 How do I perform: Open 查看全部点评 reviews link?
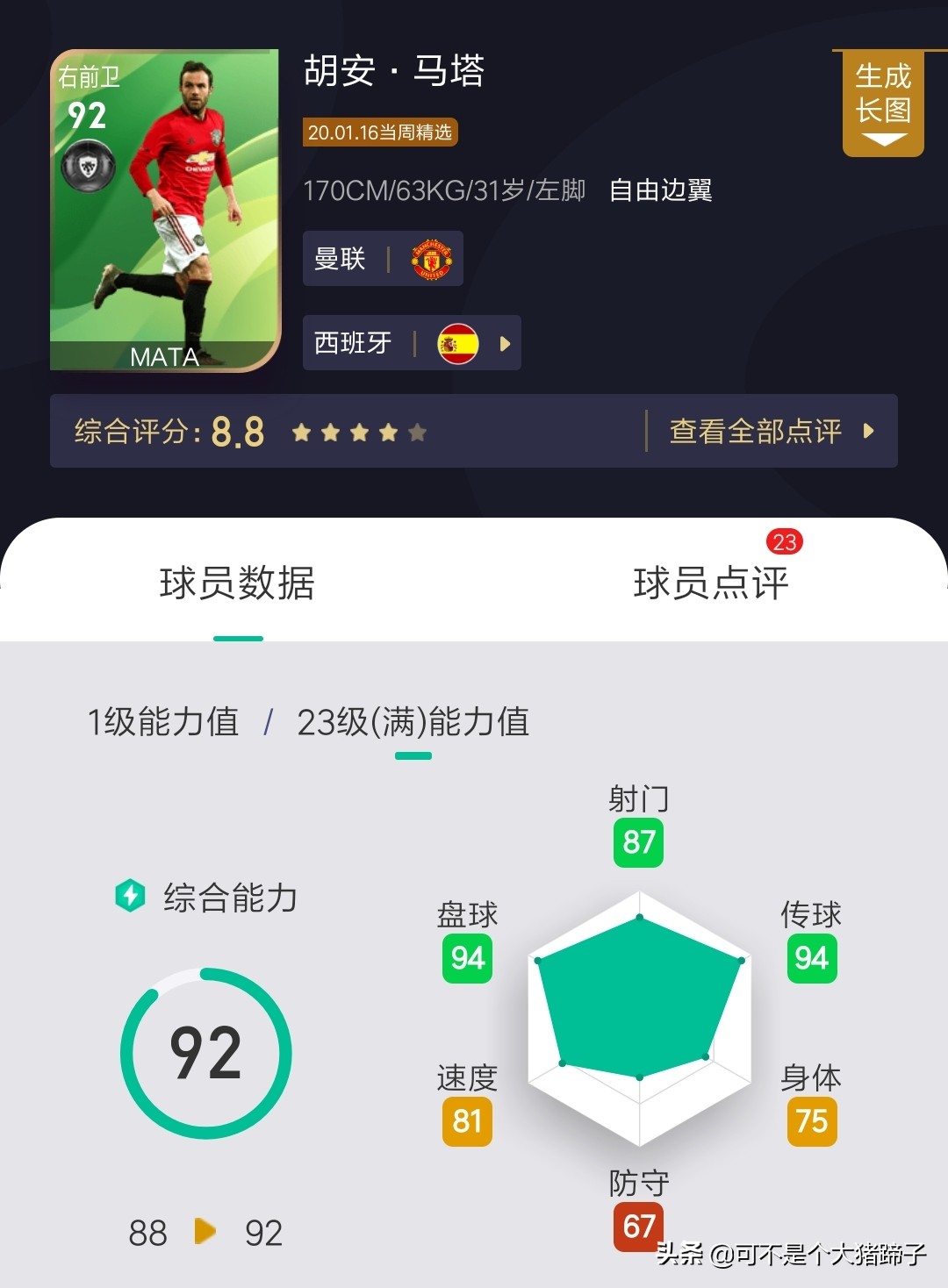point(771,431)
